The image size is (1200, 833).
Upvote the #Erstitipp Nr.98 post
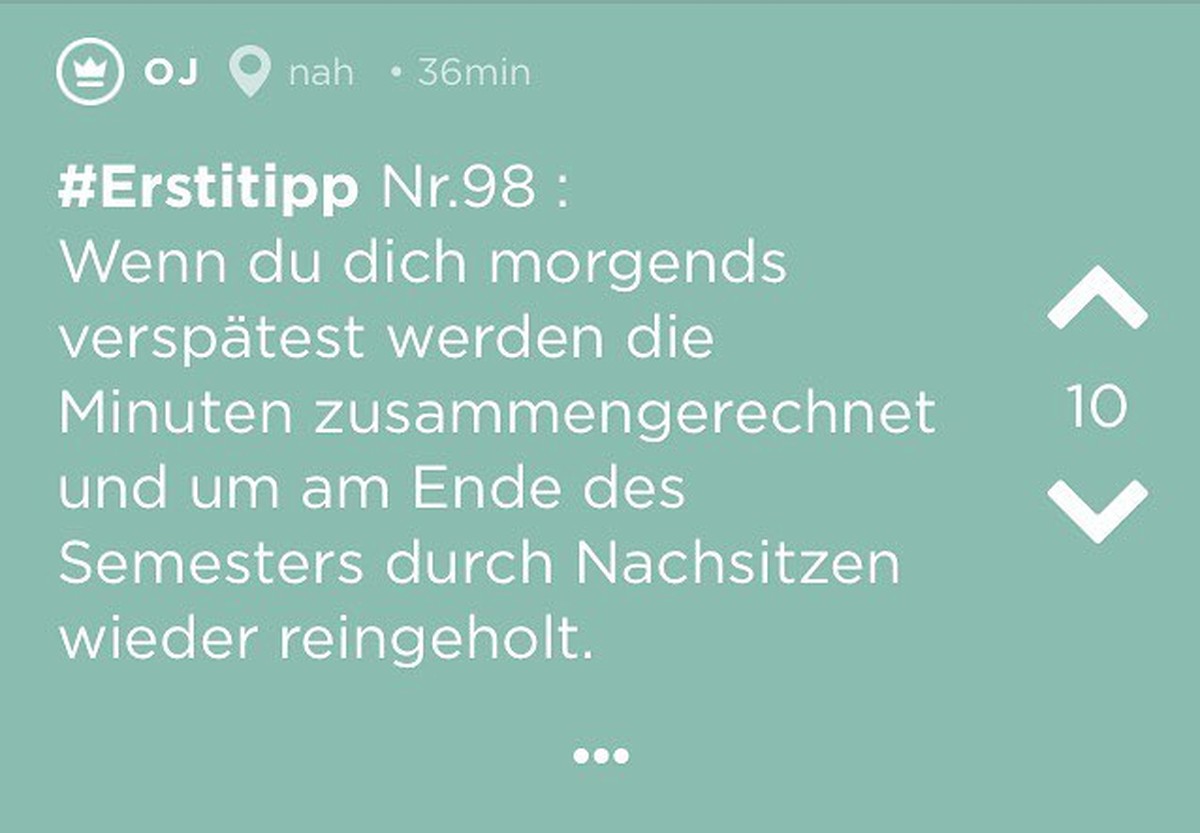(x=1097, y=298)
